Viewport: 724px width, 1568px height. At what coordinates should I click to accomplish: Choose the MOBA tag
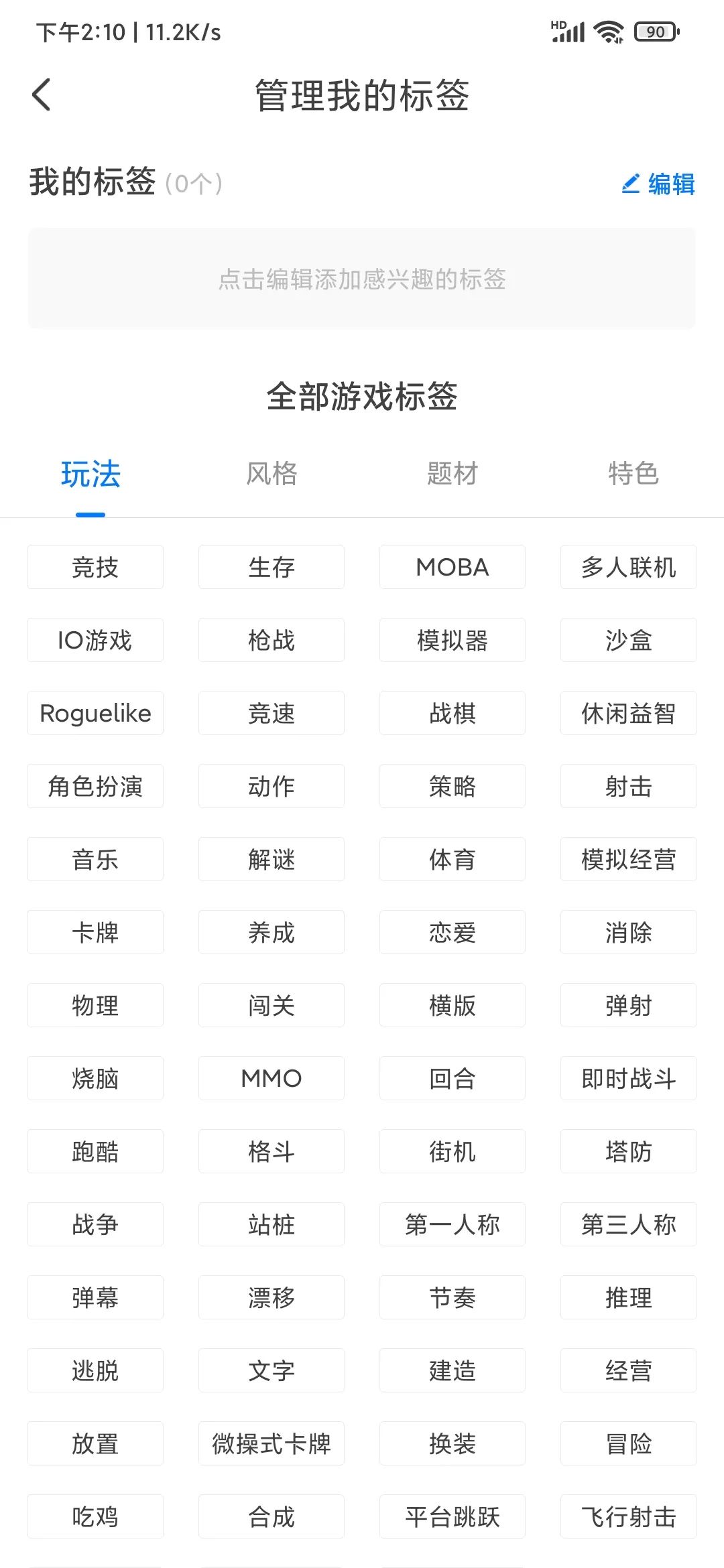coord(452,567)
